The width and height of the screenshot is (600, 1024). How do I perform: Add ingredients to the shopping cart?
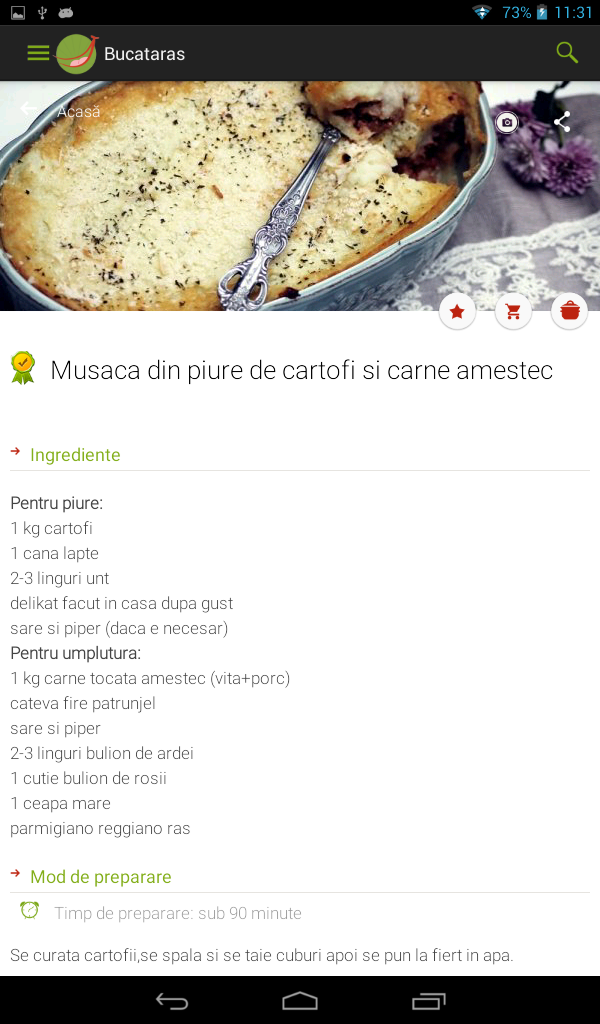(513, 312)
